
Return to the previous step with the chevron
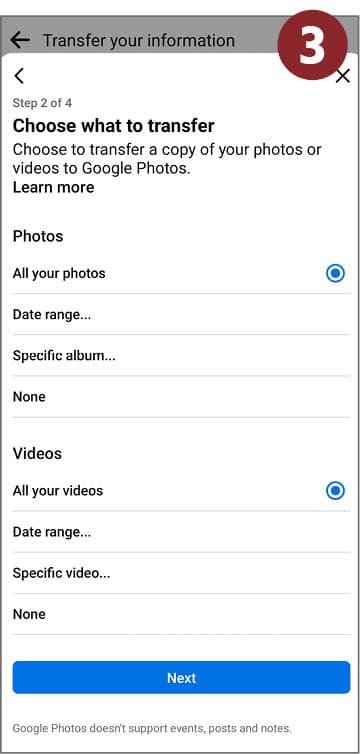click(19, 75)
